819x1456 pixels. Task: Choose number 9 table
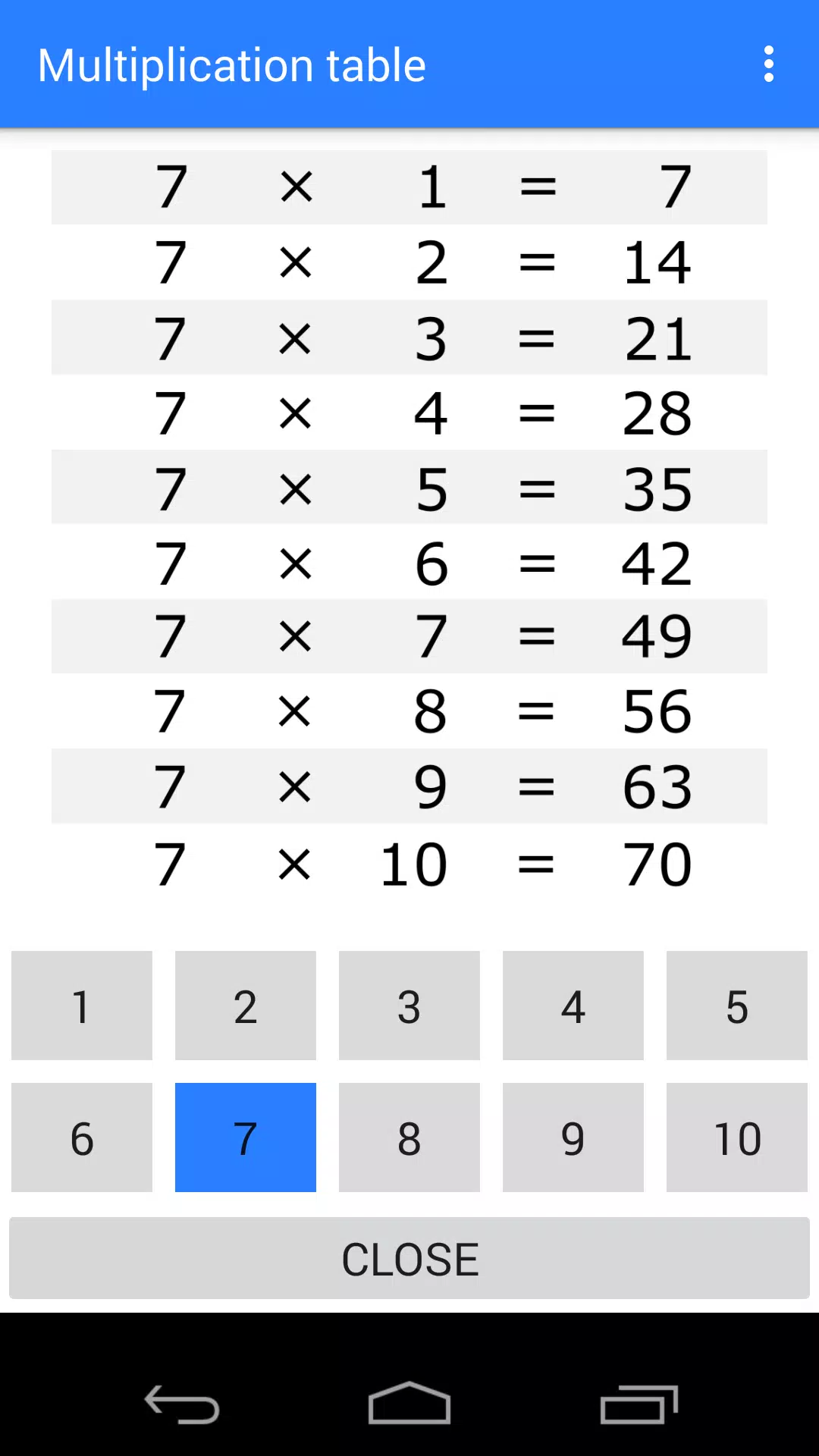point(573,1137)
